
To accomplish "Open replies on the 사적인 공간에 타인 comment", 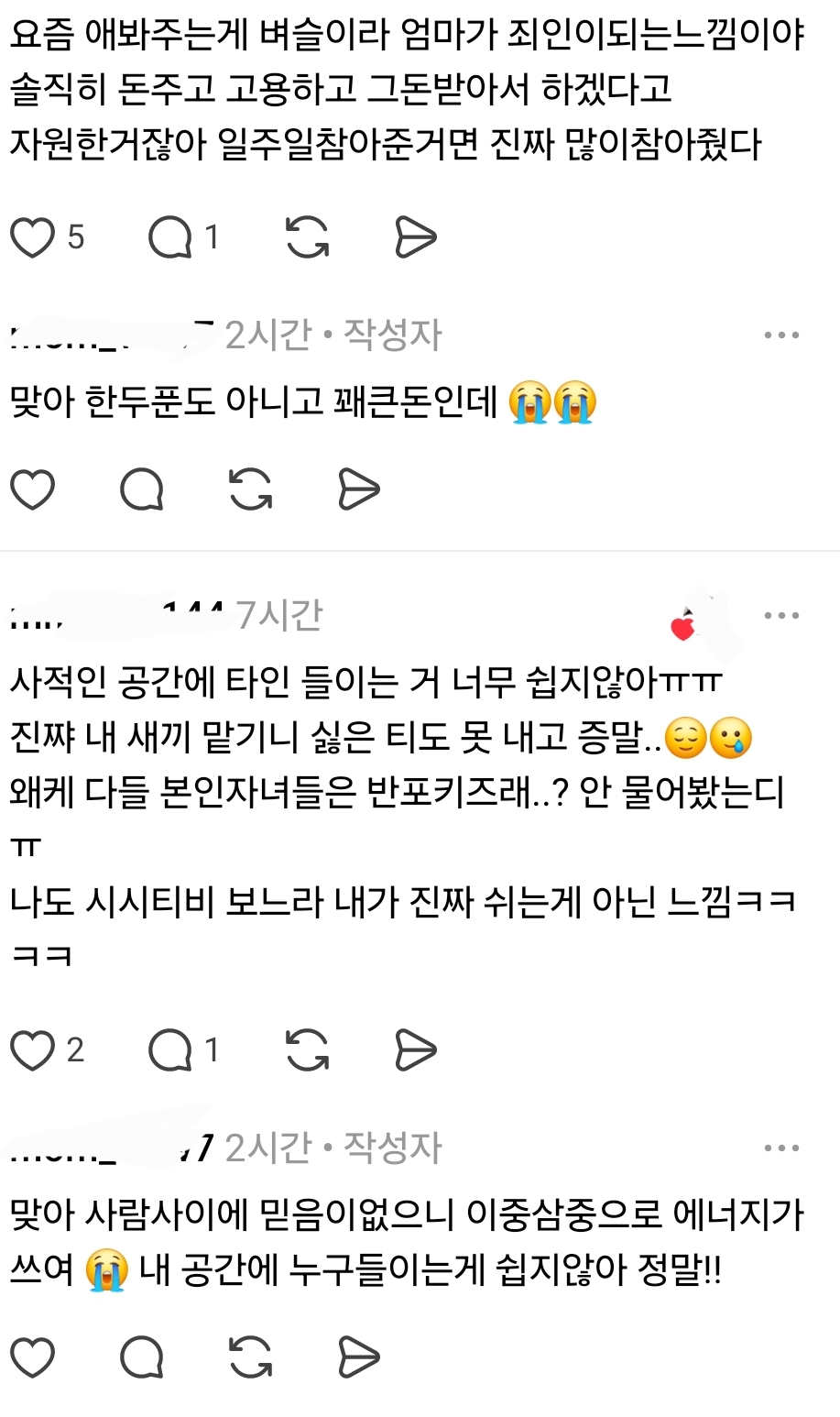I will pos(170,1050).
